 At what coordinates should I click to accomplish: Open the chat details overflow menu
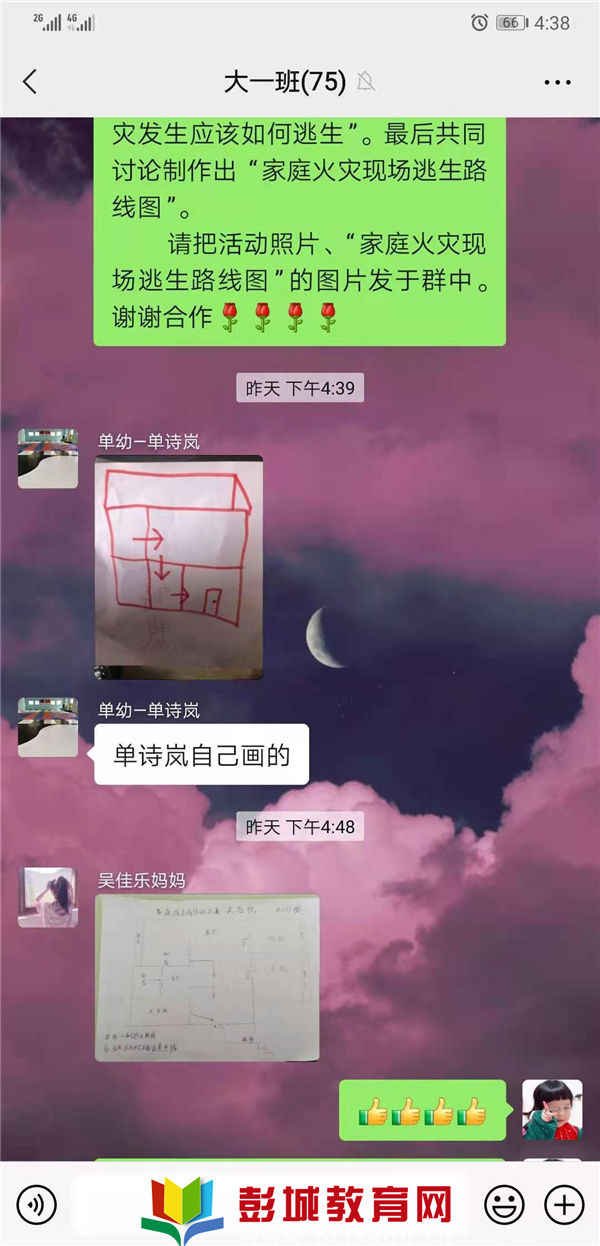click(556, 82)
